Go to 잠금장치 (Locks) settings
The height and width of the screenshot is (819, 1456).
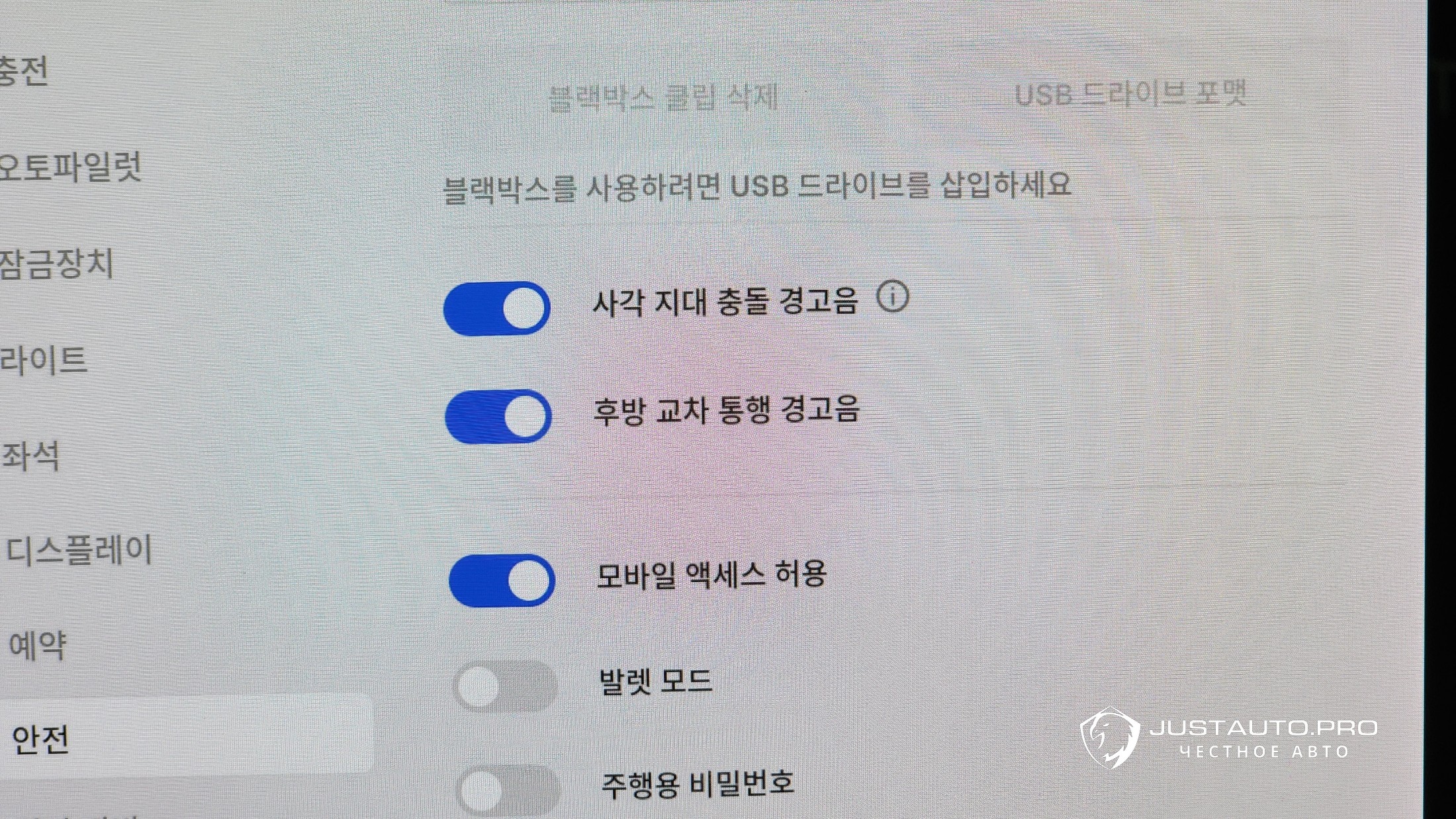click(x=57, y=263)
